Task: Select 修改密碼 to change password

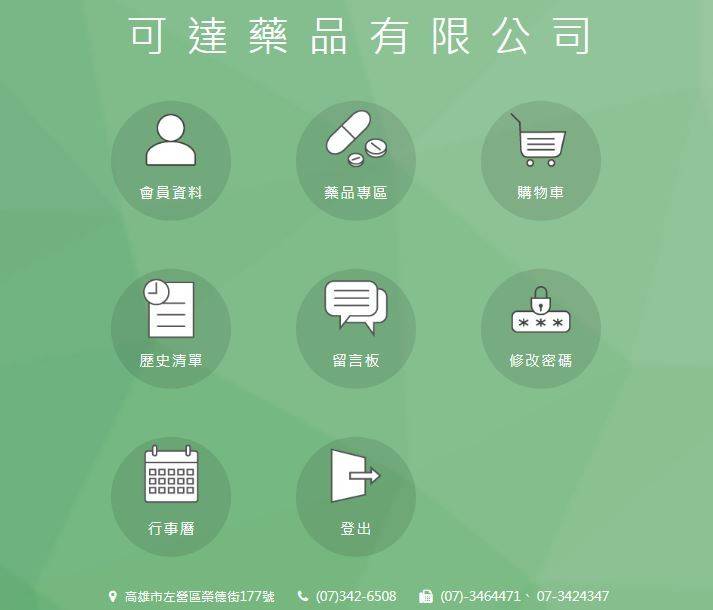Action: point(540,328)
